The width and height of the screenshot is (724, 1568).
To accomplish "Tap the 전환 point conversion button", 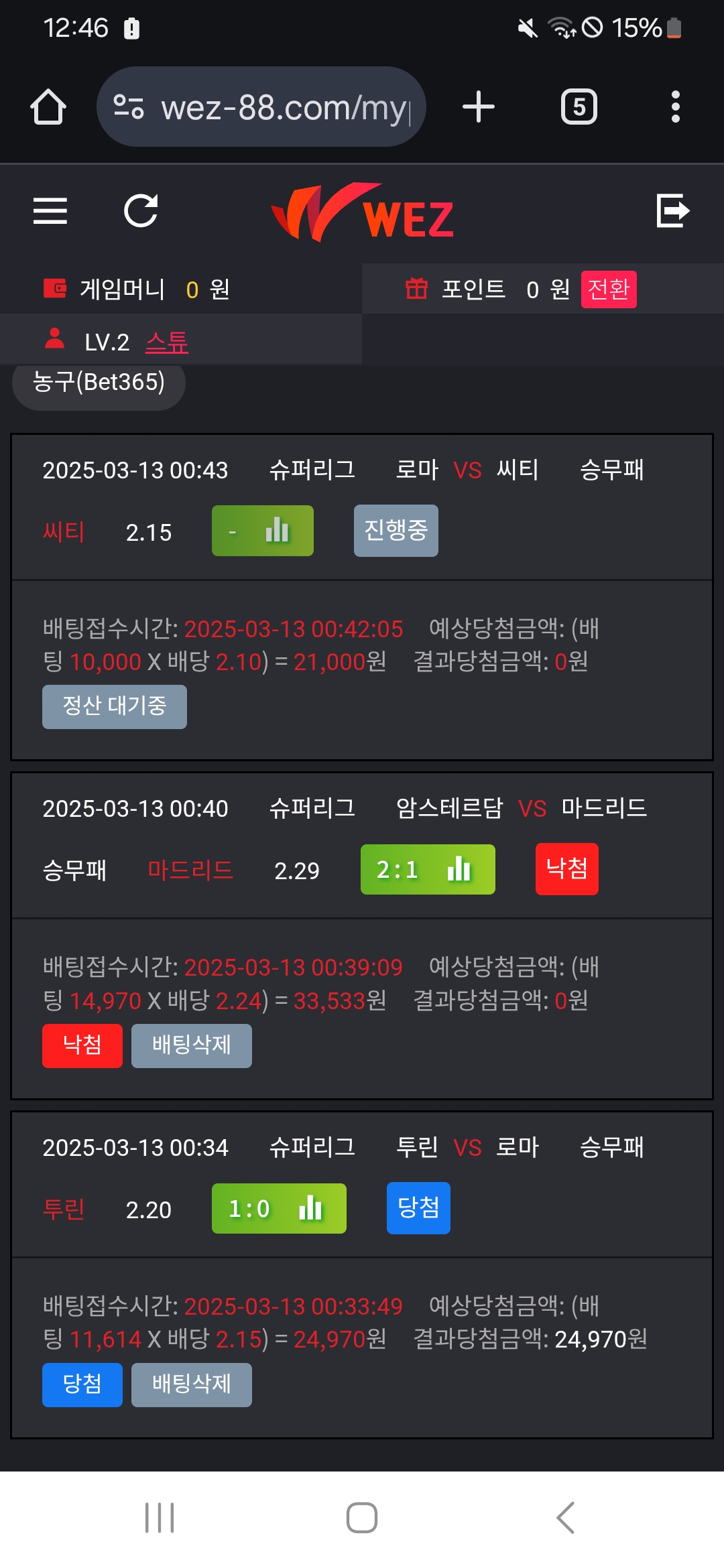I will pyautogui.click(x=608, y=289).
